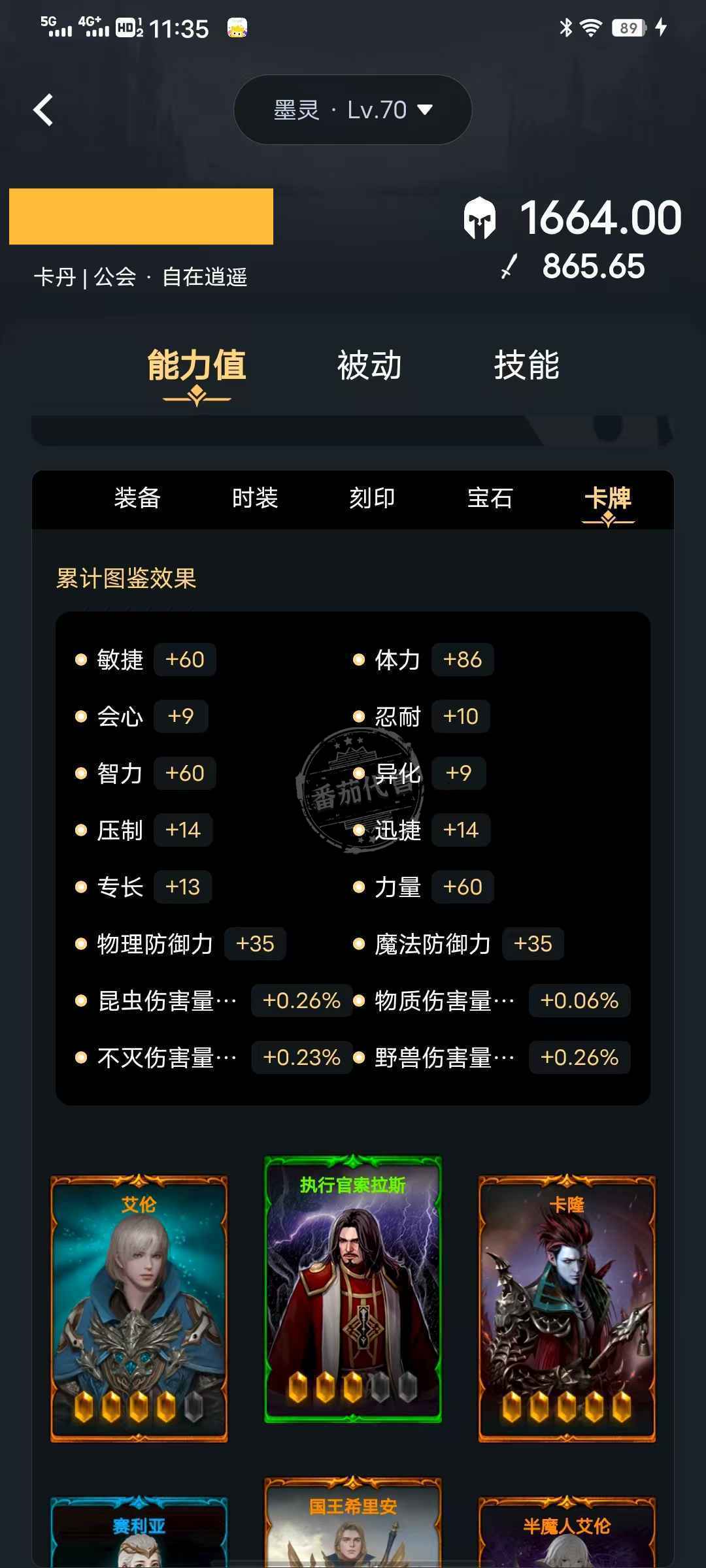Image resolution: width=706 pixels, height=1568 pixels.
Task: Go back using the top-left arrow
Action: (x=43, y=110)
